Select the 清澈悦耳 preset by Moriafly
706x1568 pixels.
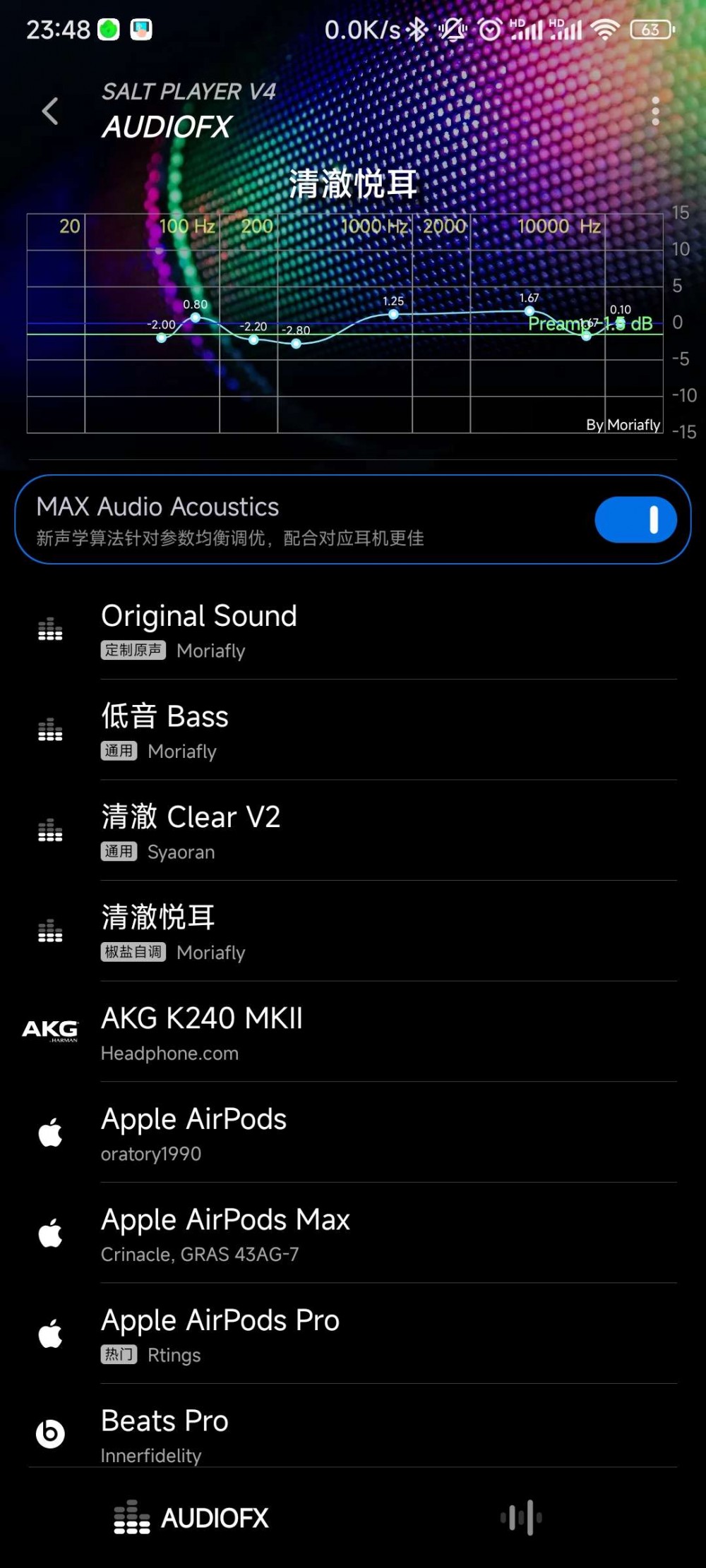pos(353,931)
